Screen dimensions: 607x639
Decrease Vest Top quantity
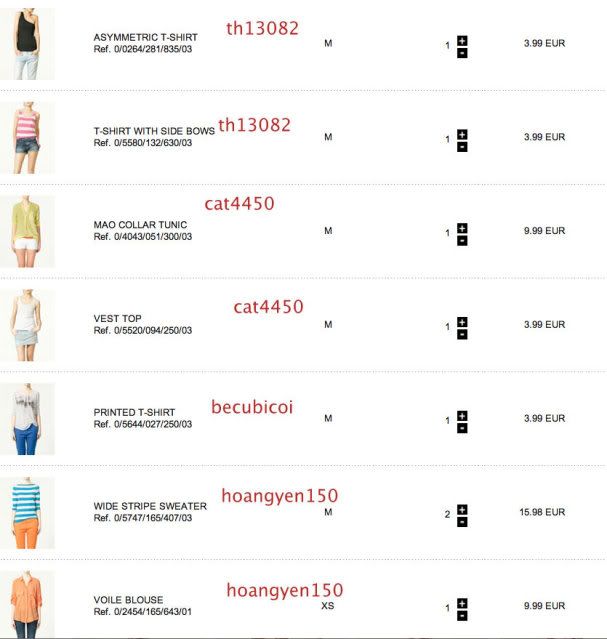[462, 334]
